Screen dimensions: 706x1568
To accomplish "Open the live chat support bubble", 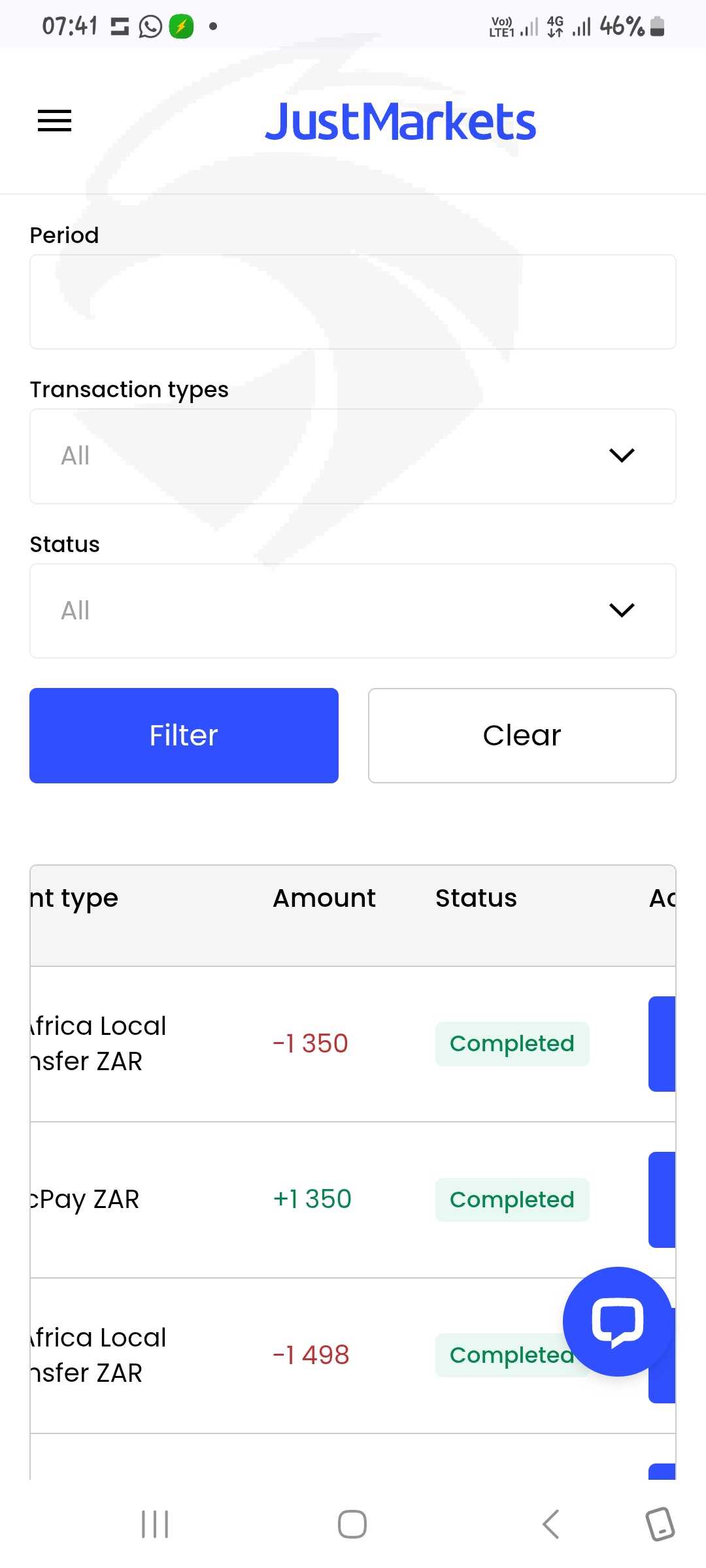I will tap(618, 1322).
